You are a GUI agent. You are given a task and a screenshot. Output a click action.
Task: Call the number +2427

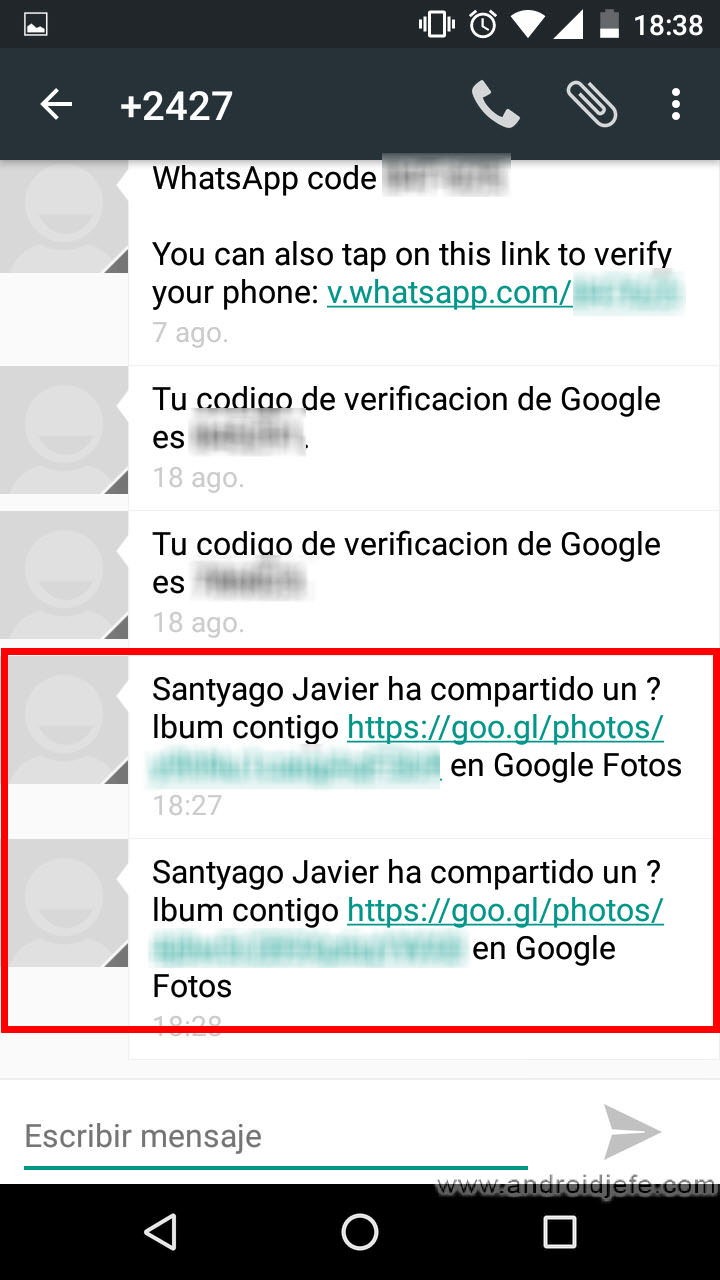coord(495,104)
